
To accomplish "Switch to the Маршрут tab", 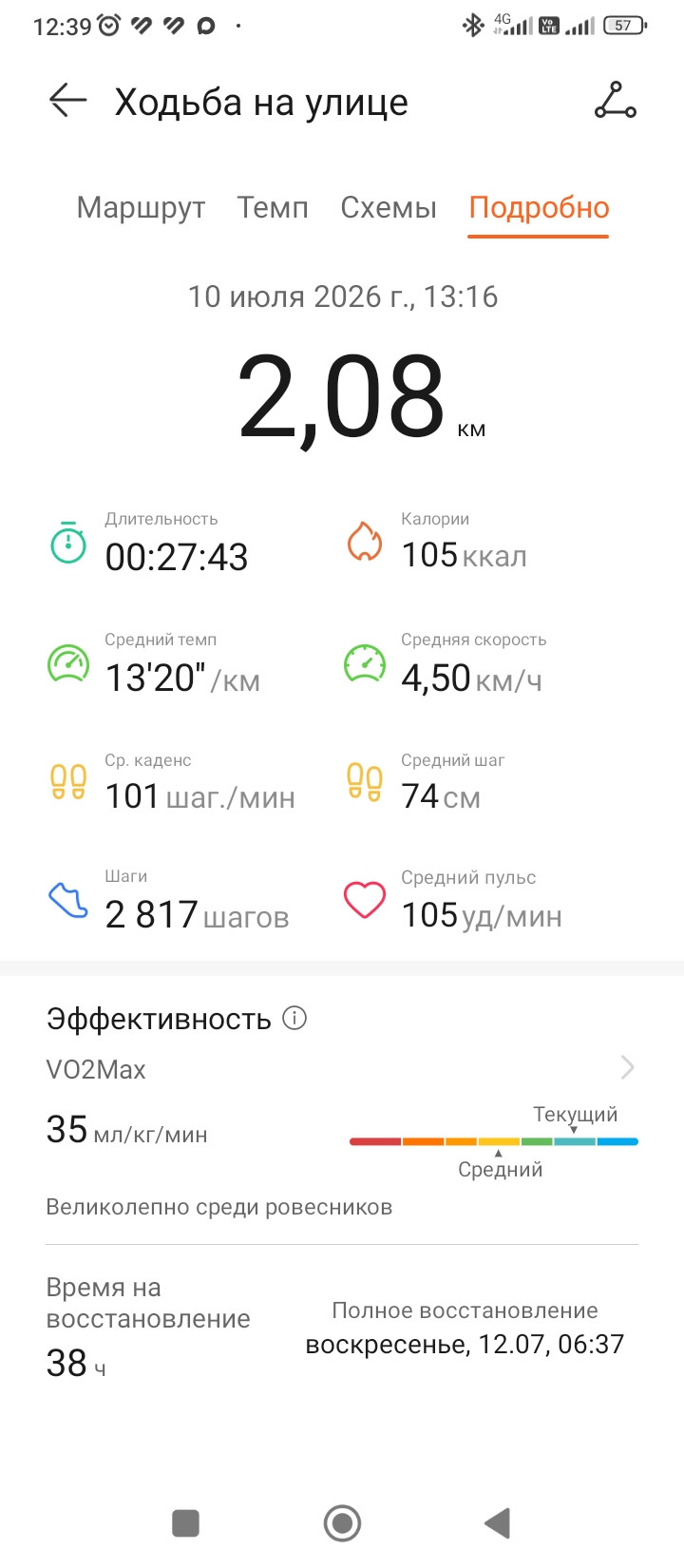I will tap(141, 207).
